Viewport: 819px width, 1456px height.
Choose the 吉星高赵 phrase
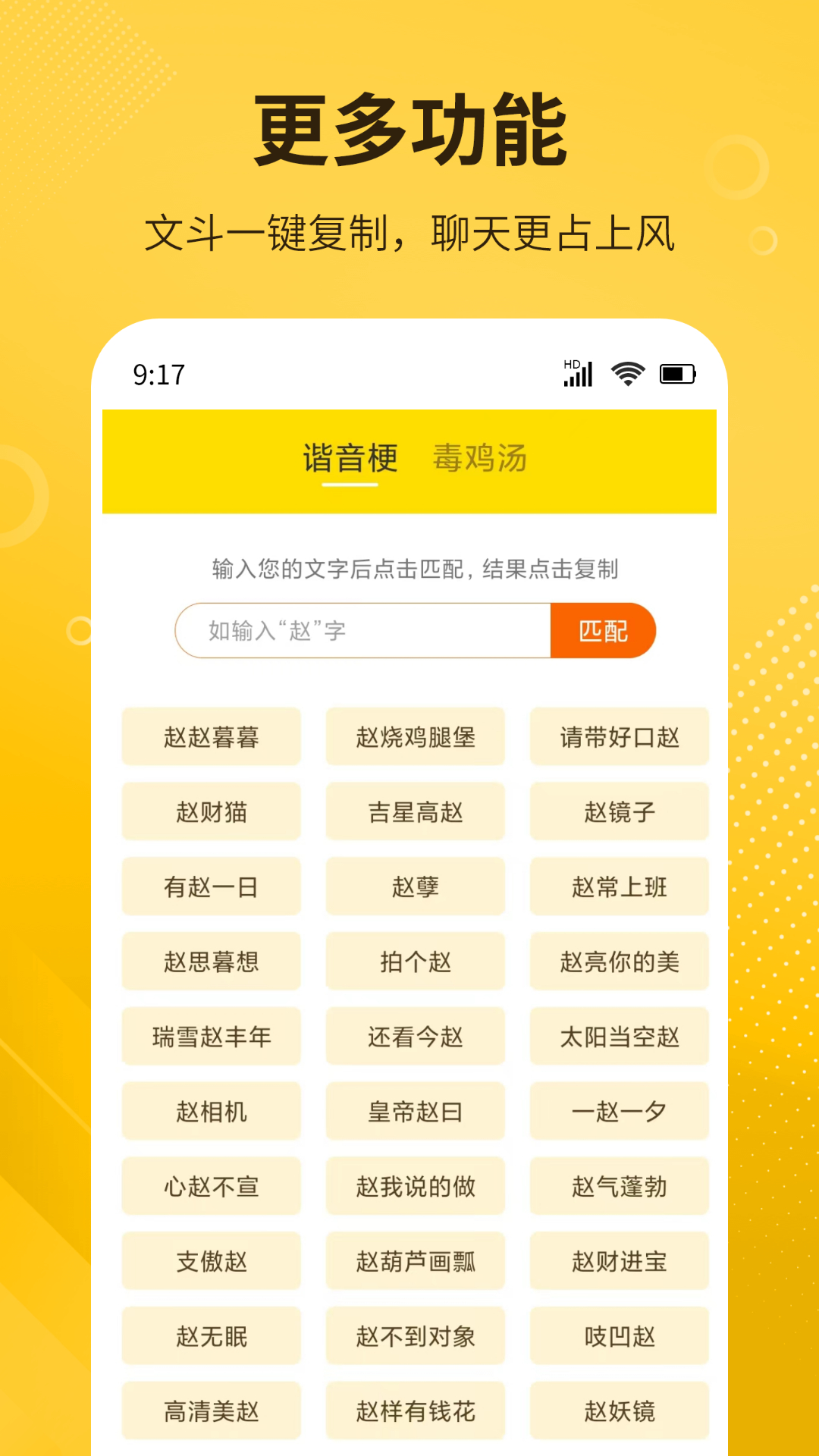coord(415,811)
